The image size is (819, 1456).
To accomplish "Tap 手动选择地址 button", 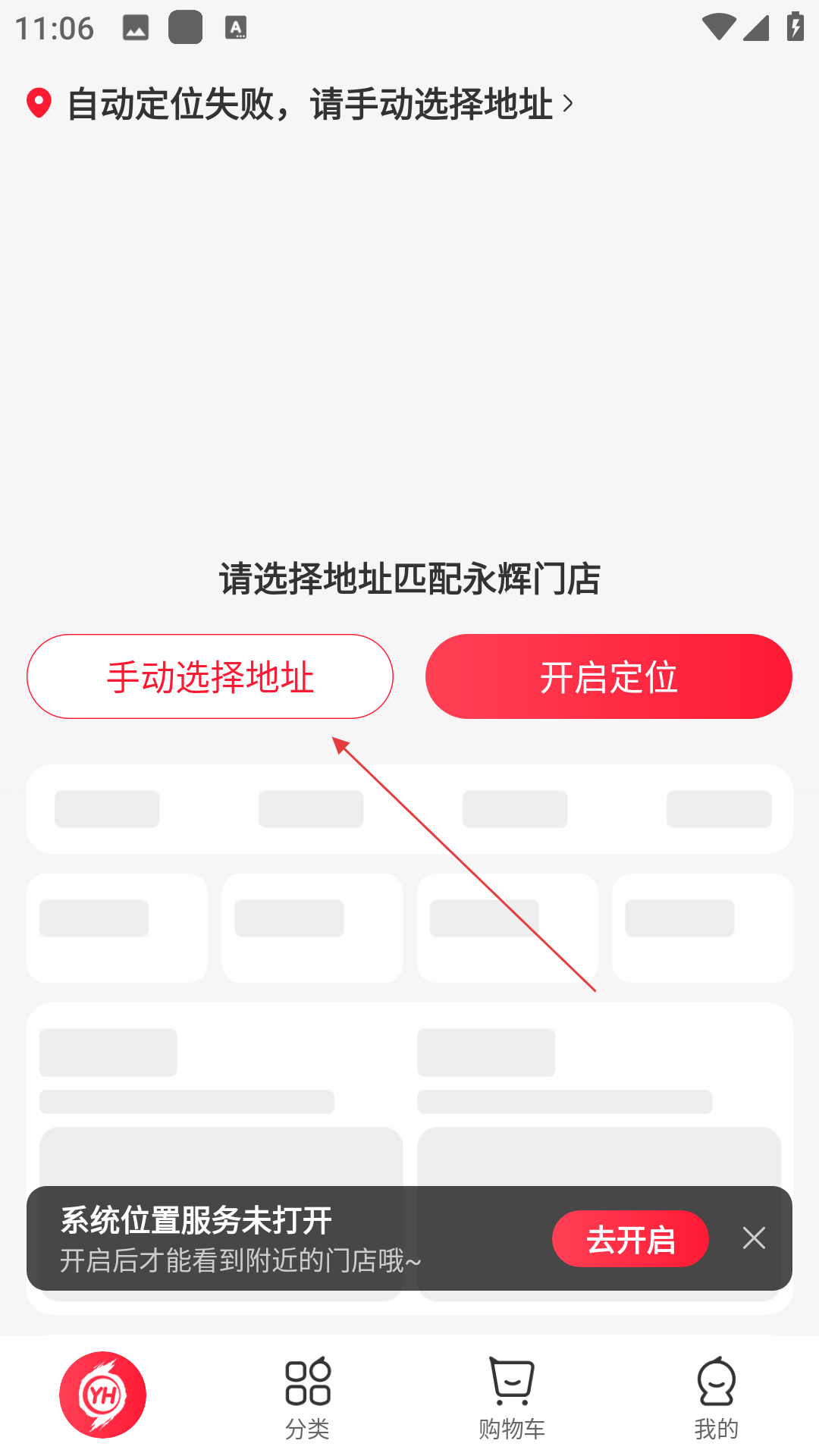I will (x=210, y=676).
